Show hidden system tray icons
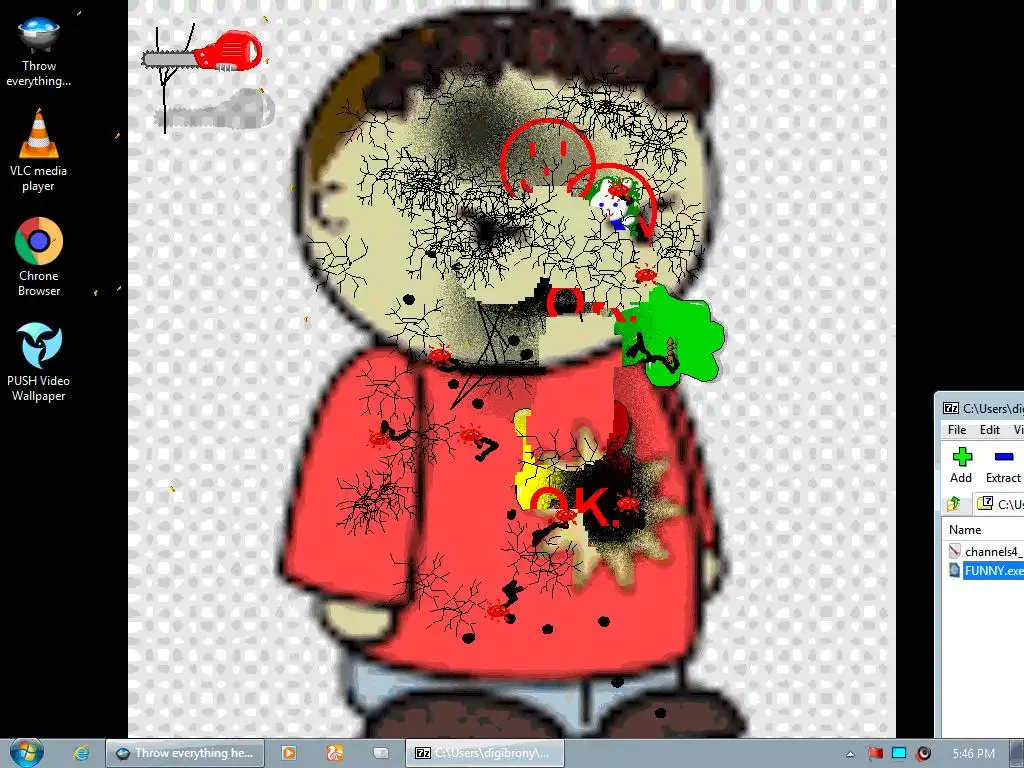This screenshot has width=1024, height=768. 851,753
